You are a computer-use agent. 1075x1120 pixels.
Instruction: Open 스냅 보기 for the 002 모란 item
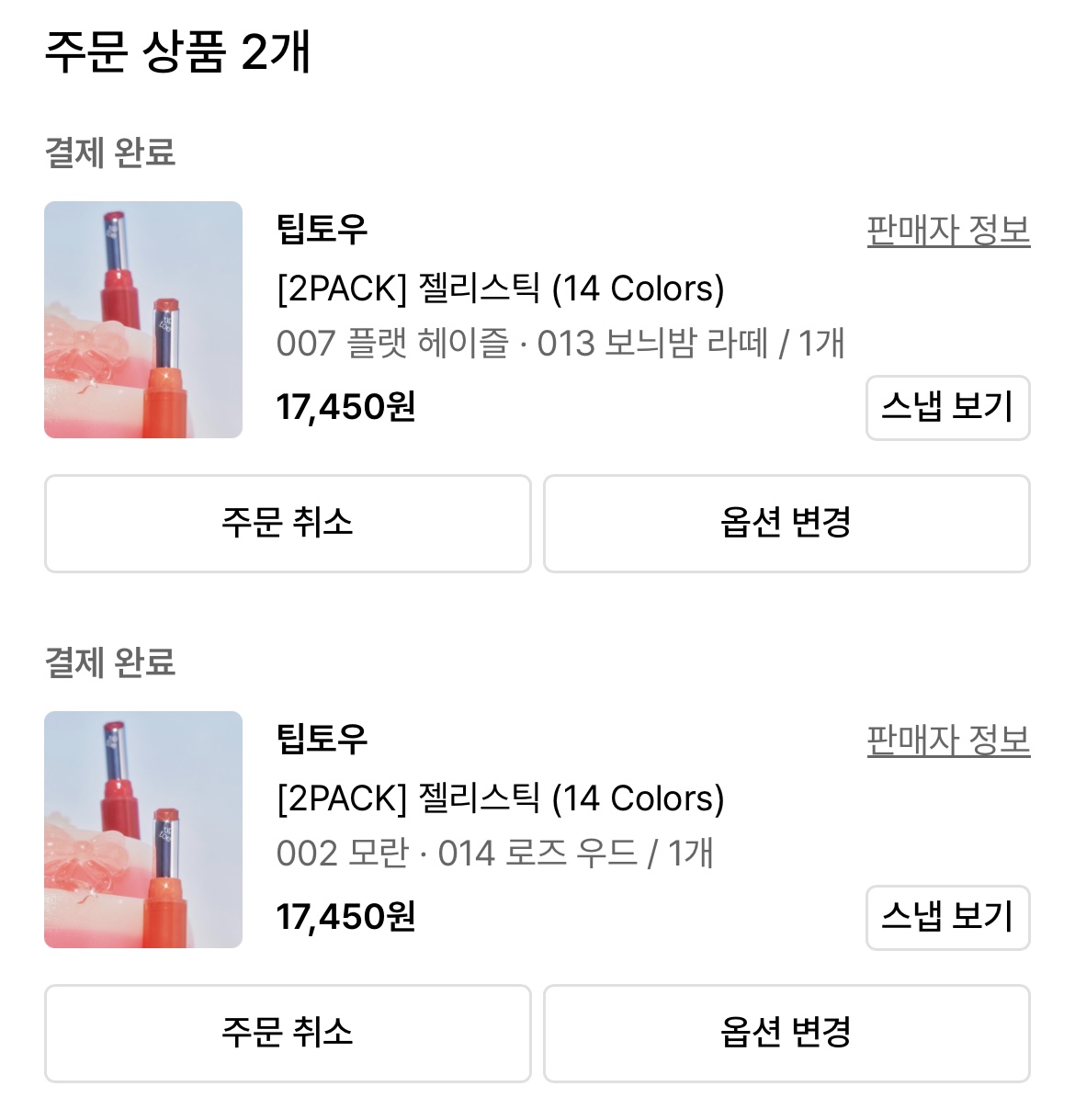click(x=947, y=917)
